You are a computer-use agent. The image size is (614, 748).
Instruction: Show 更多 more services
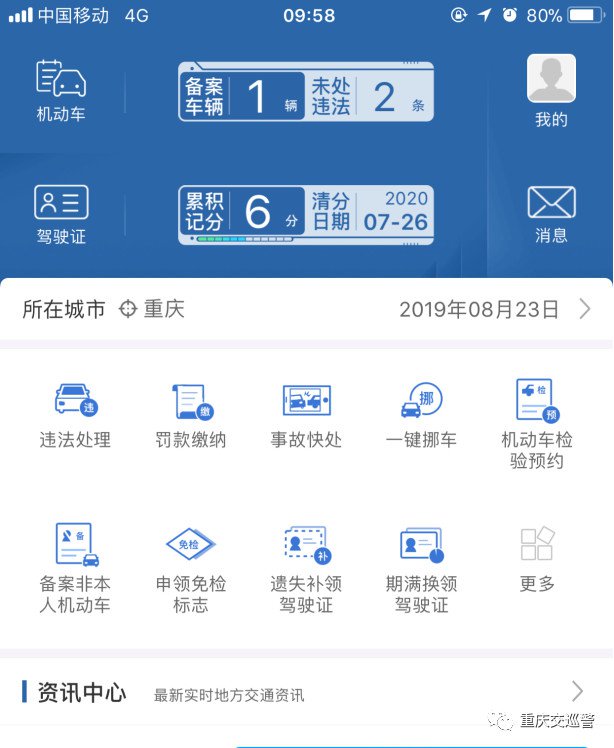[537, 558]
